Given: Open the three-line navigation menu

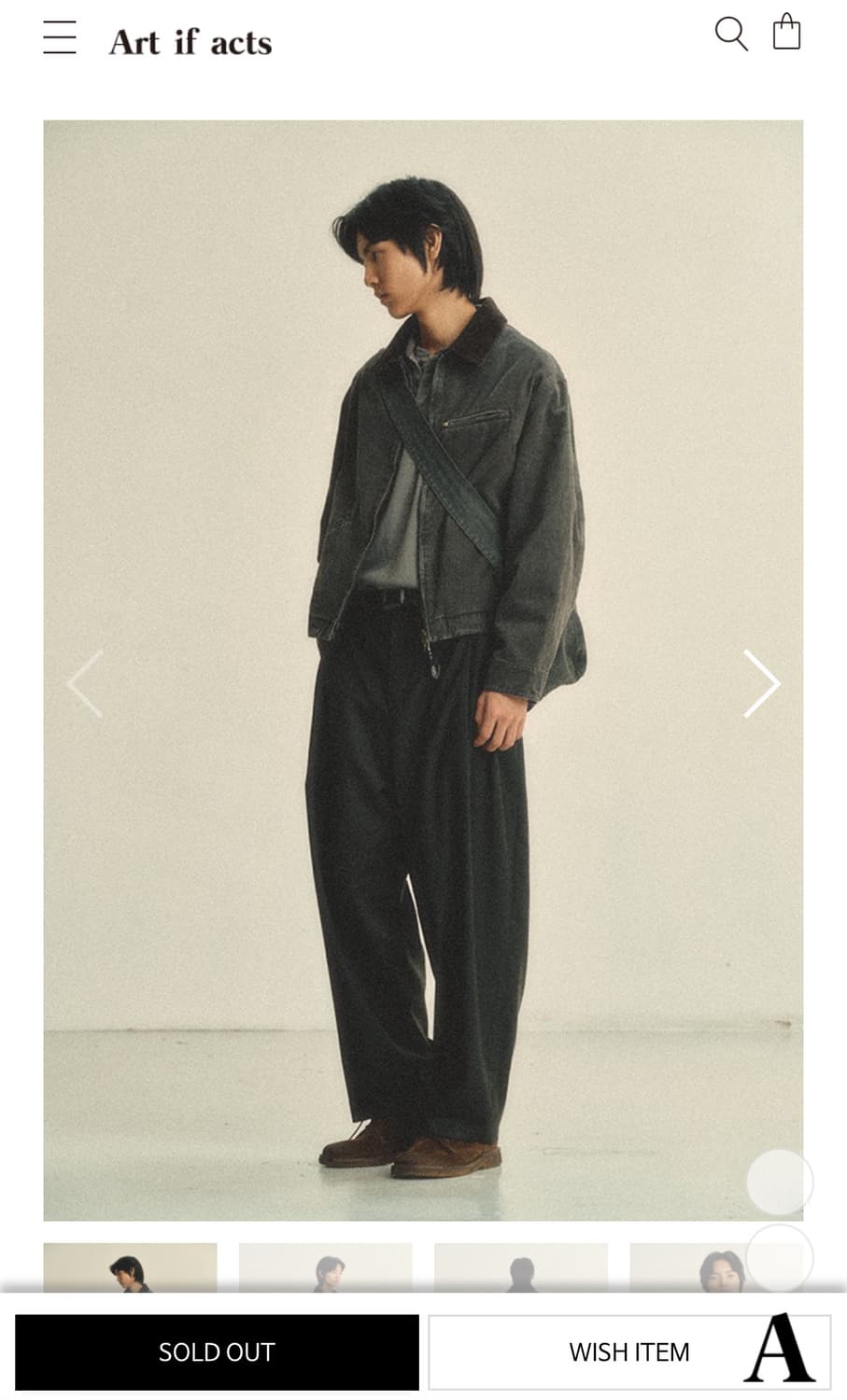Looking at the screenshot, I should [60, 39].
